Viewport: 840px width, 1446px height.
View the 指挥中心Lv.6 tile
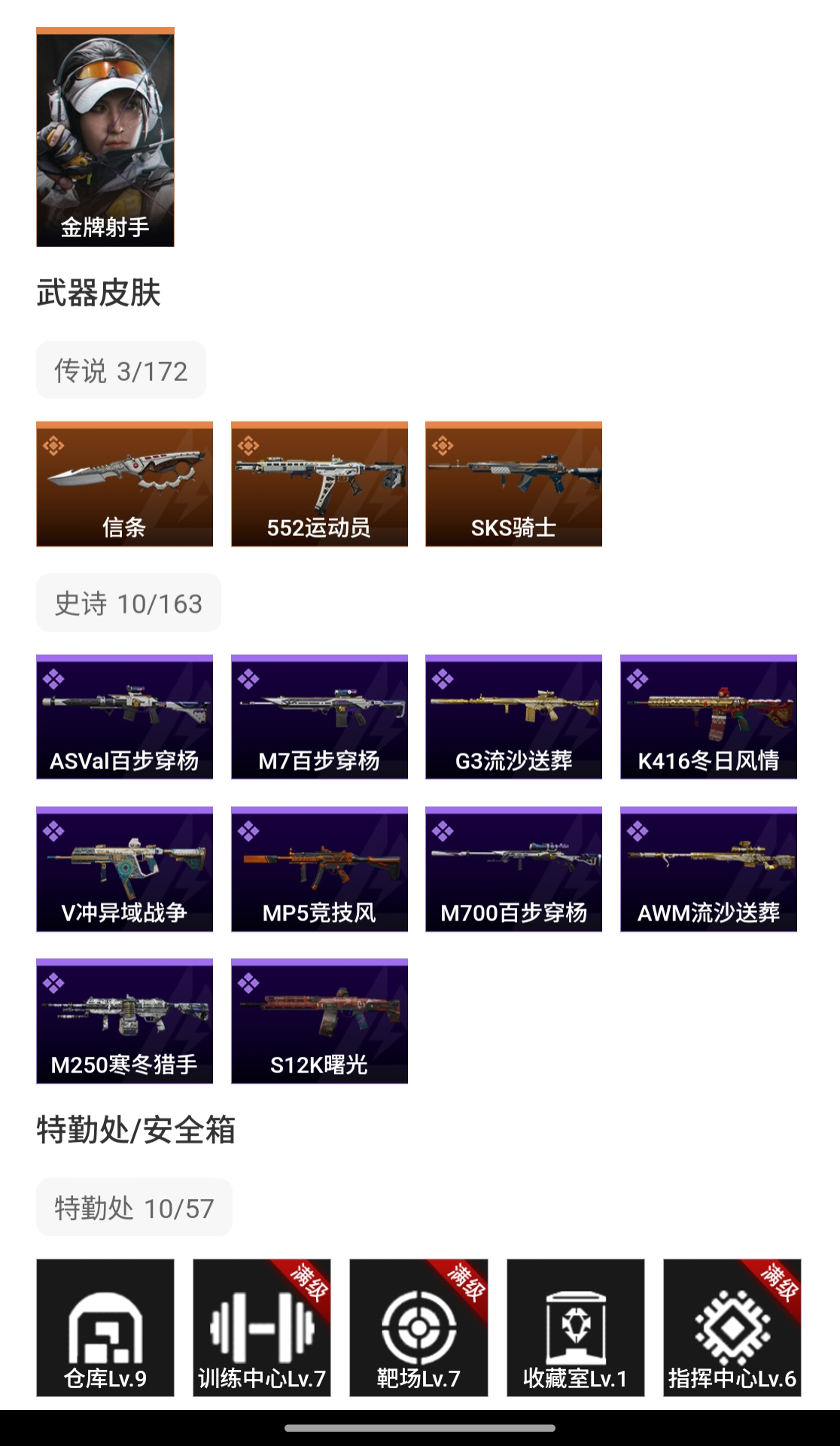click(x=732, y=1327)
